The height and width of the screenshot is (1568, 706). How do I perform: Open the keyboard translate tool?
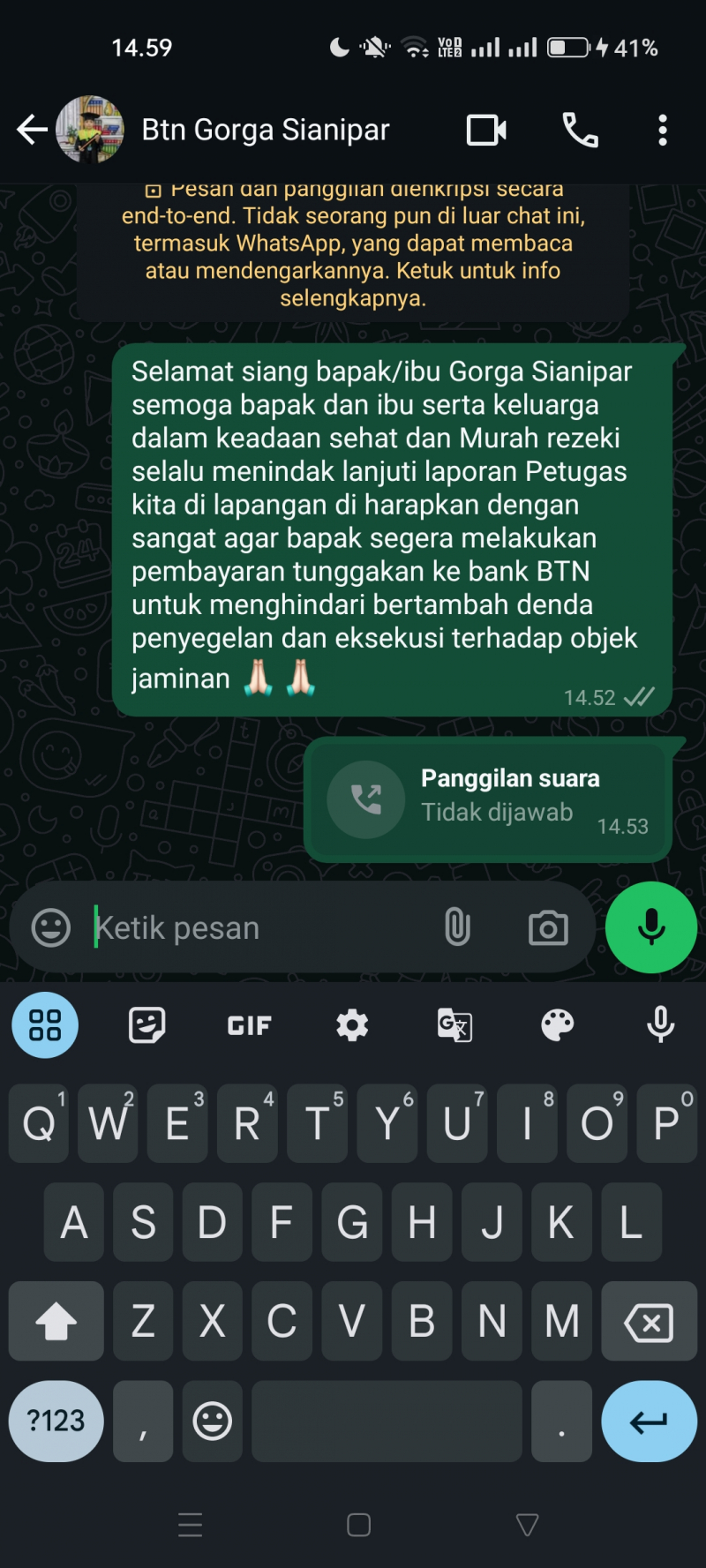pyautogui.click(x=455, y=1025)
